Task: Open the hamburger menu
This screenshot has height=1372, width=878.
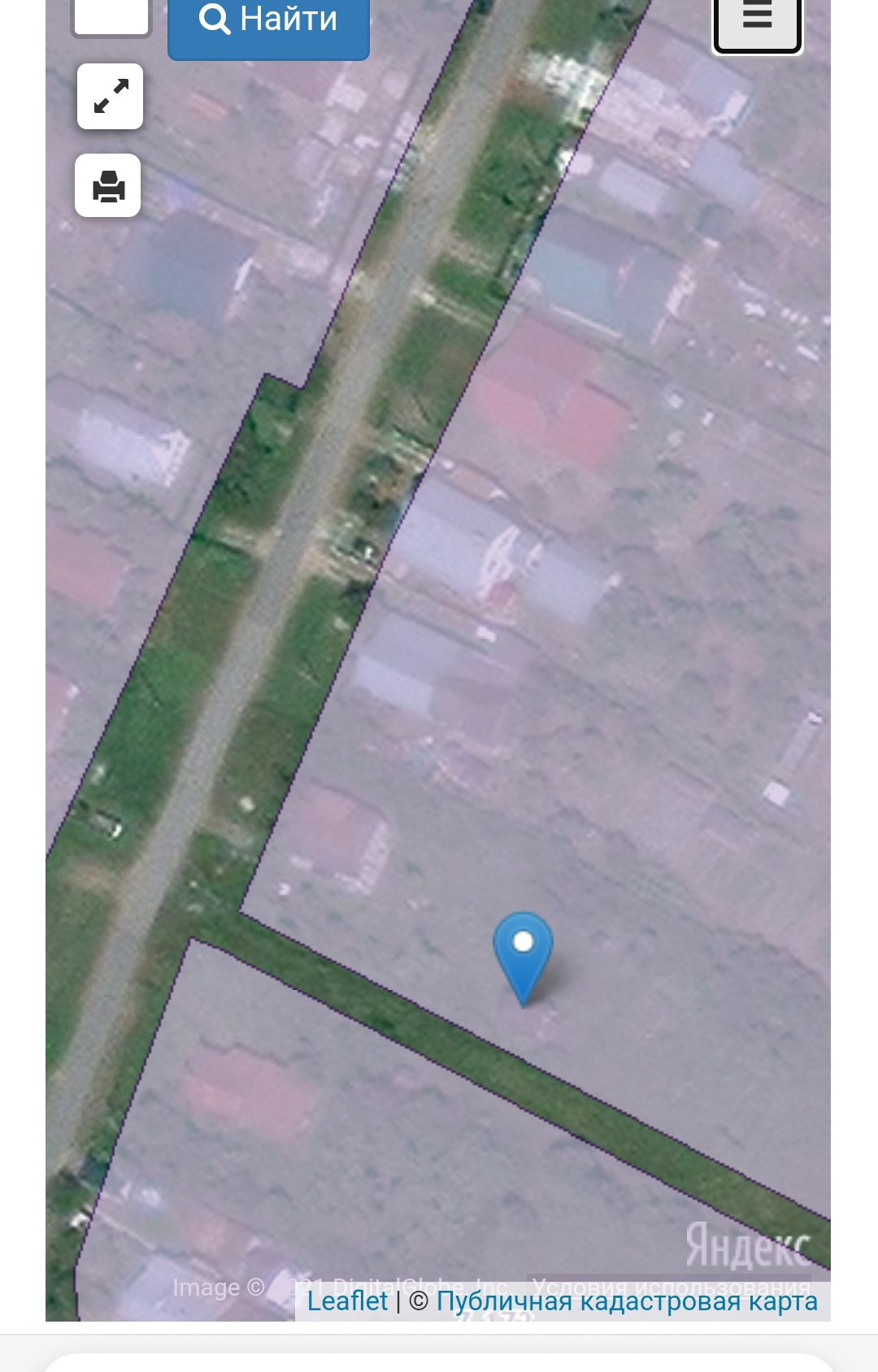Action: (x=757, y=18)
